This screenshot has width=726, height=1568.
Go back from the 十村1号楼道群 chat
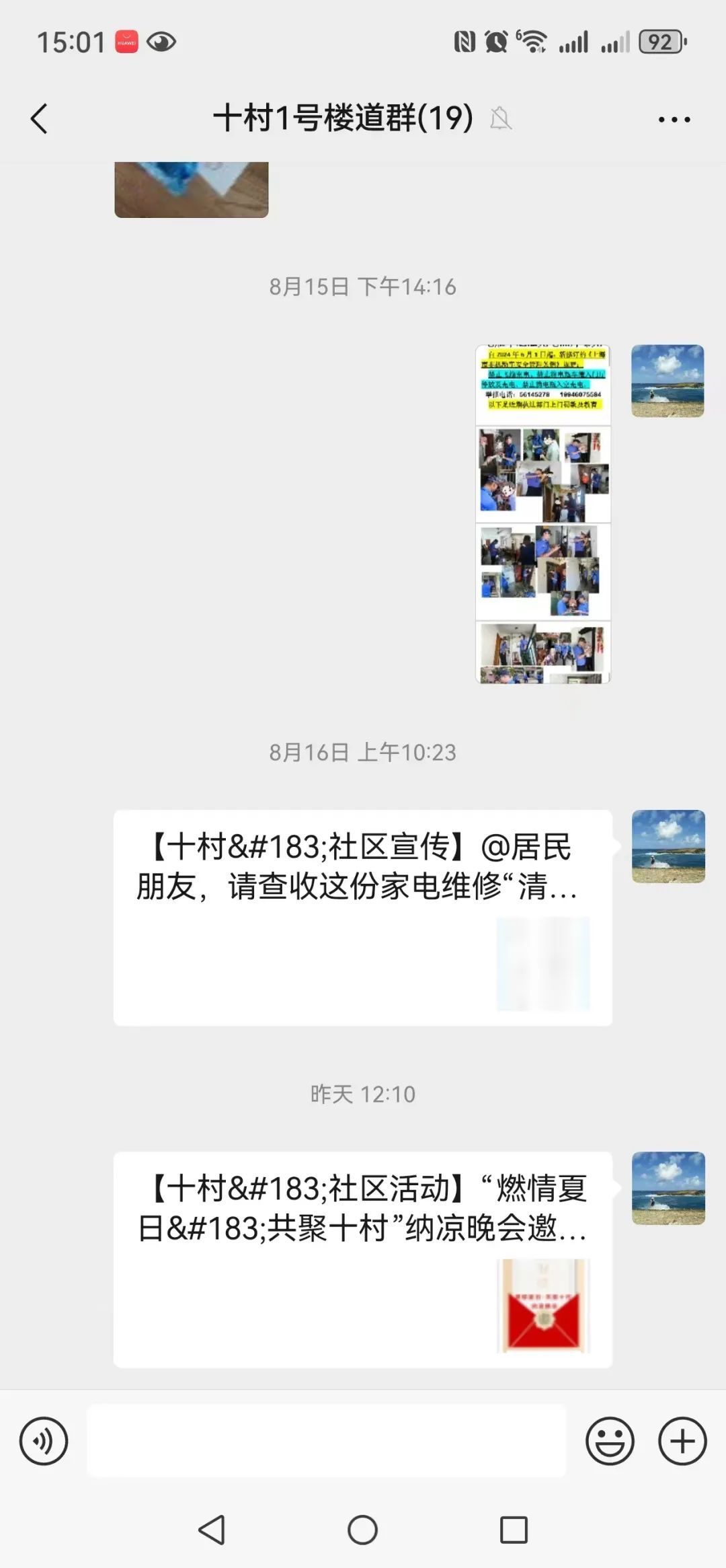coord(40,119)
